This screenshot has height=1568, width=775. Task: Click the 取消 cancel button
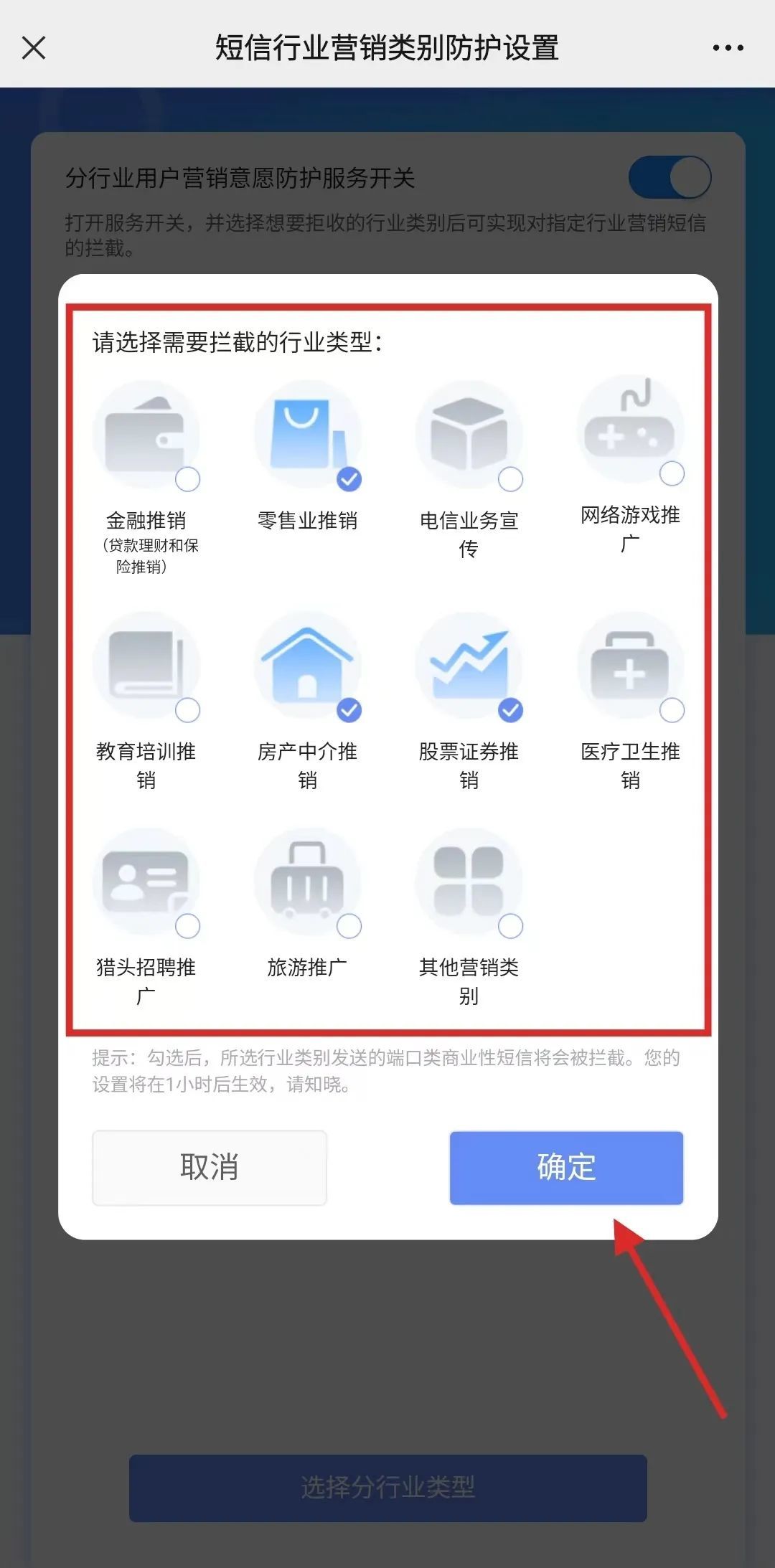point(209,1168)
